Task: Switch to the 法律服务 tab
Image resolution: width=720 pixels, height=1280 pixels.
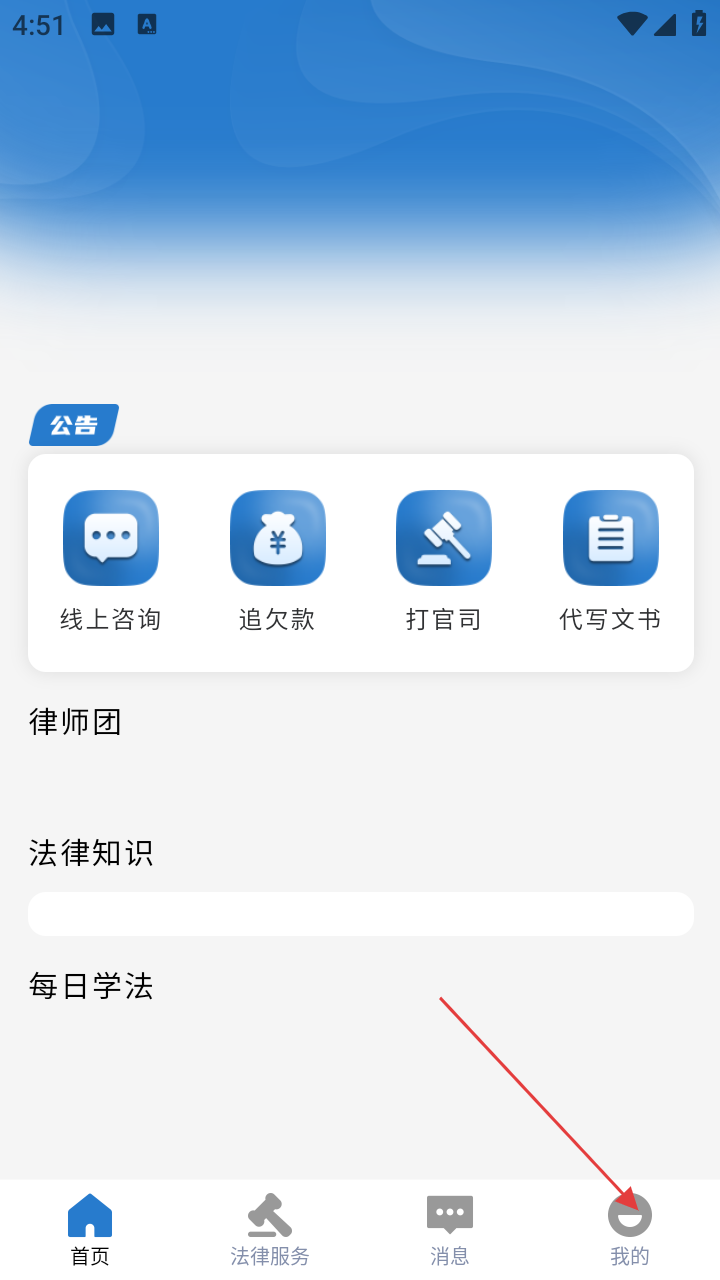Action: coord(270,1230)
